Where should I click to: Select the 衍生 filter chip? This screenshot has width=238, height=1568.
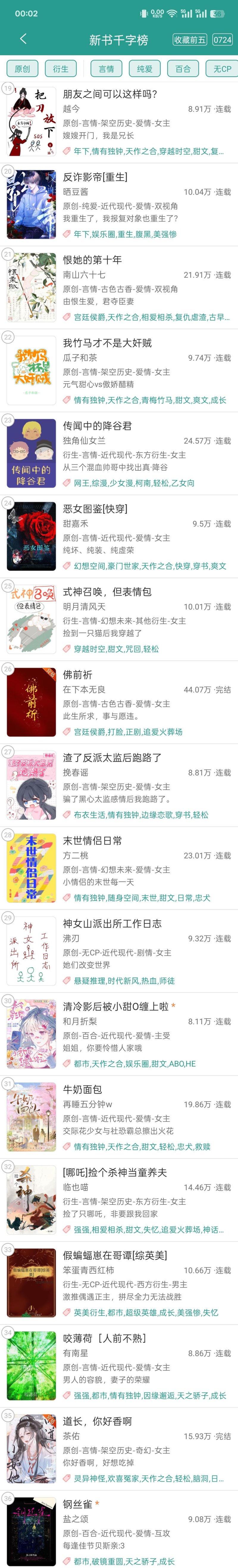[x=61, y=69]
